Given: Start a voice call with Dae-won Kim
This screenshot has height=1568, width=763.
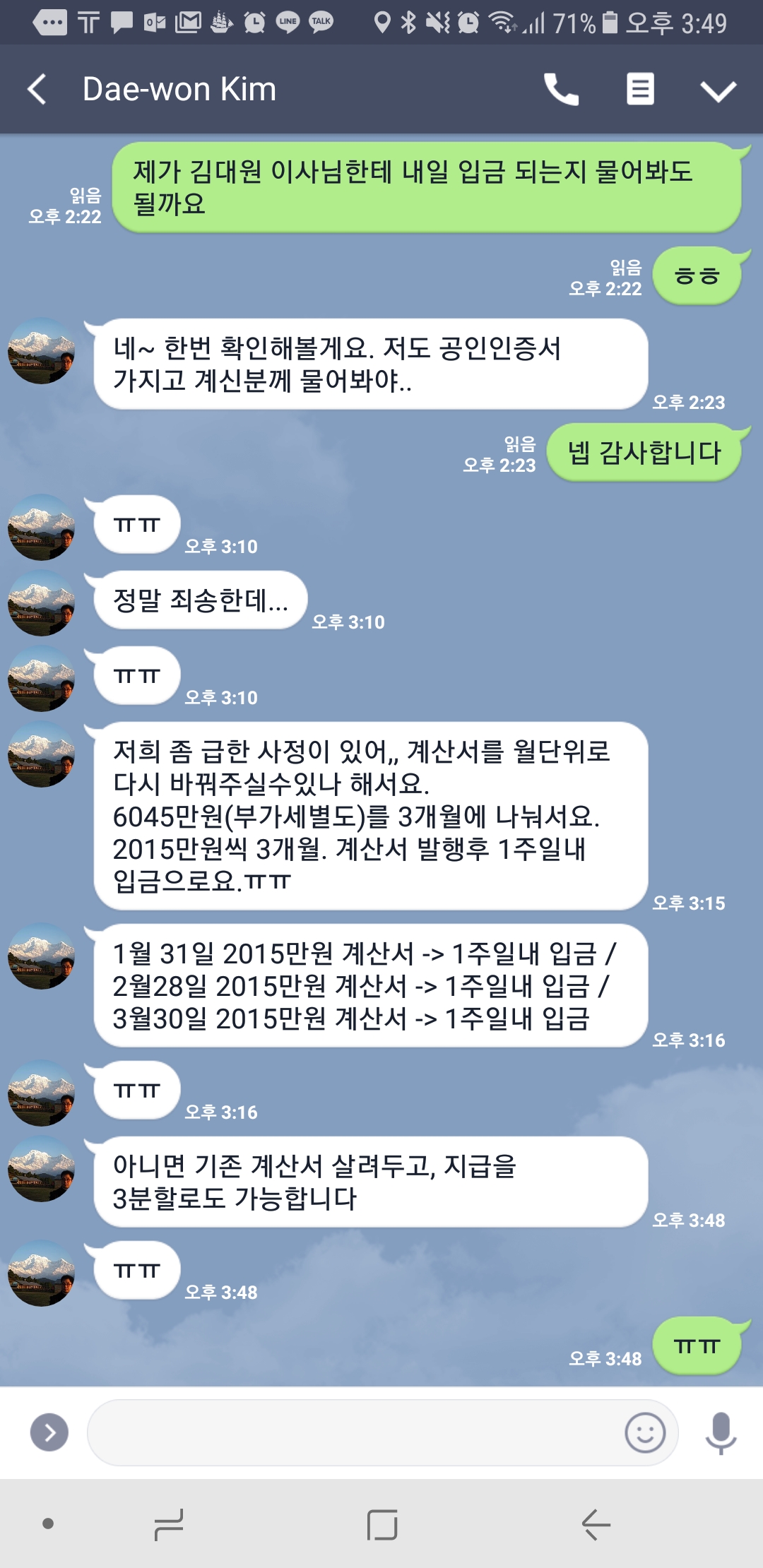Looking at the screenshot, I should pos(561,90).
